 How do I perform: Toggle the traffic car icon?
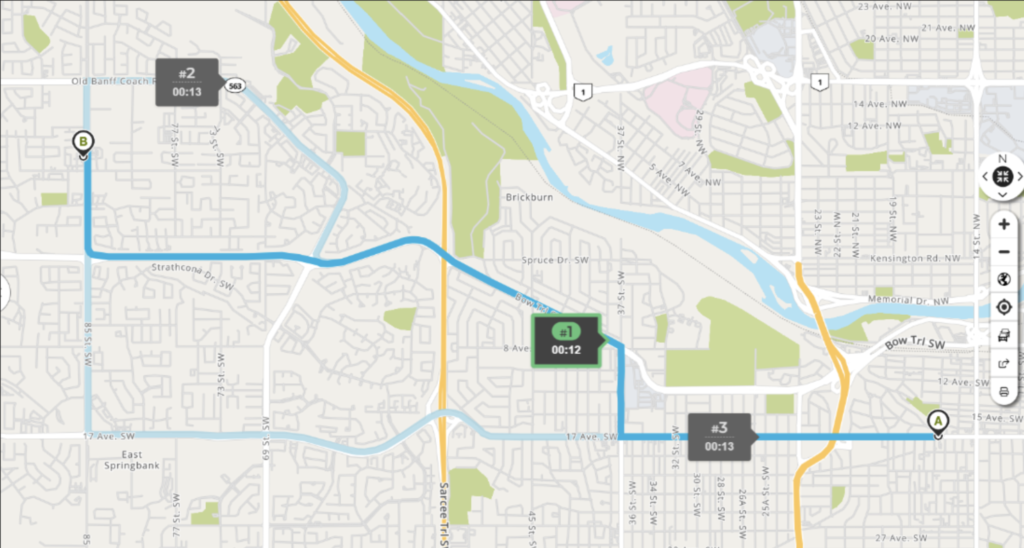[x=1004, y=335]
